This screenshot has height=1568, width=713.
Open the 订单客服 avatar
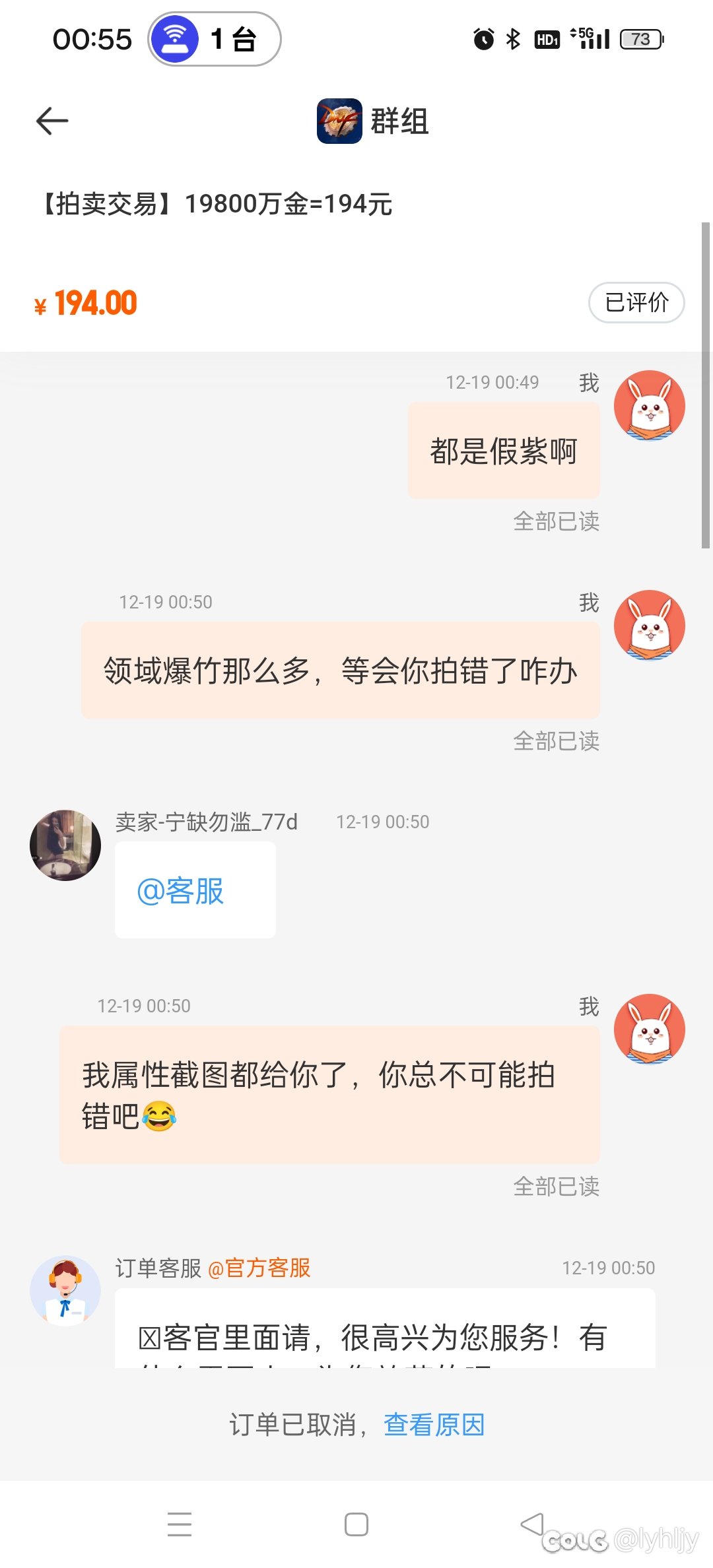(x=65, y=1291)
